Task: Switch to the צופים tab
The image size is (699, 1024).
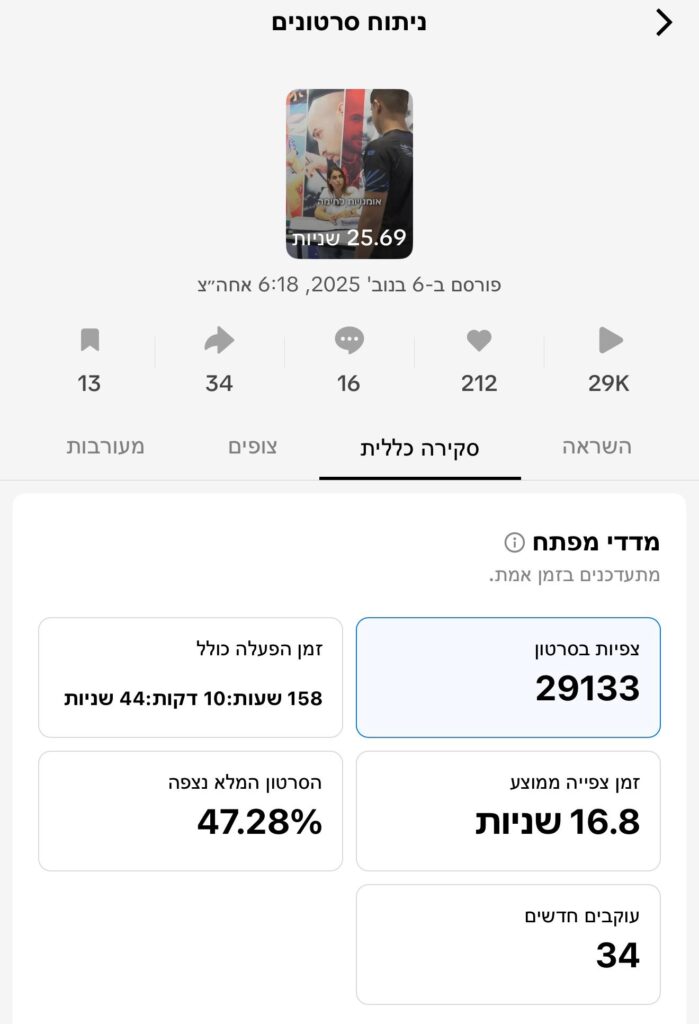Action: (252, 447)
